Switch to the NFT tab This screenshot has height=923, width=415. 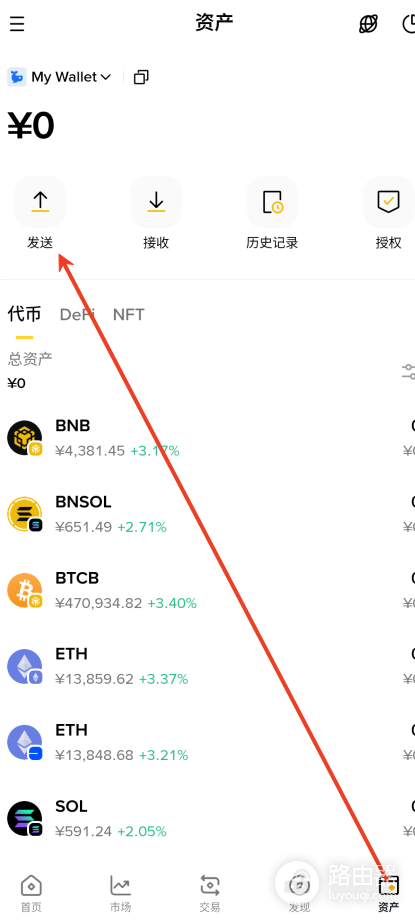tap(128, 314)
